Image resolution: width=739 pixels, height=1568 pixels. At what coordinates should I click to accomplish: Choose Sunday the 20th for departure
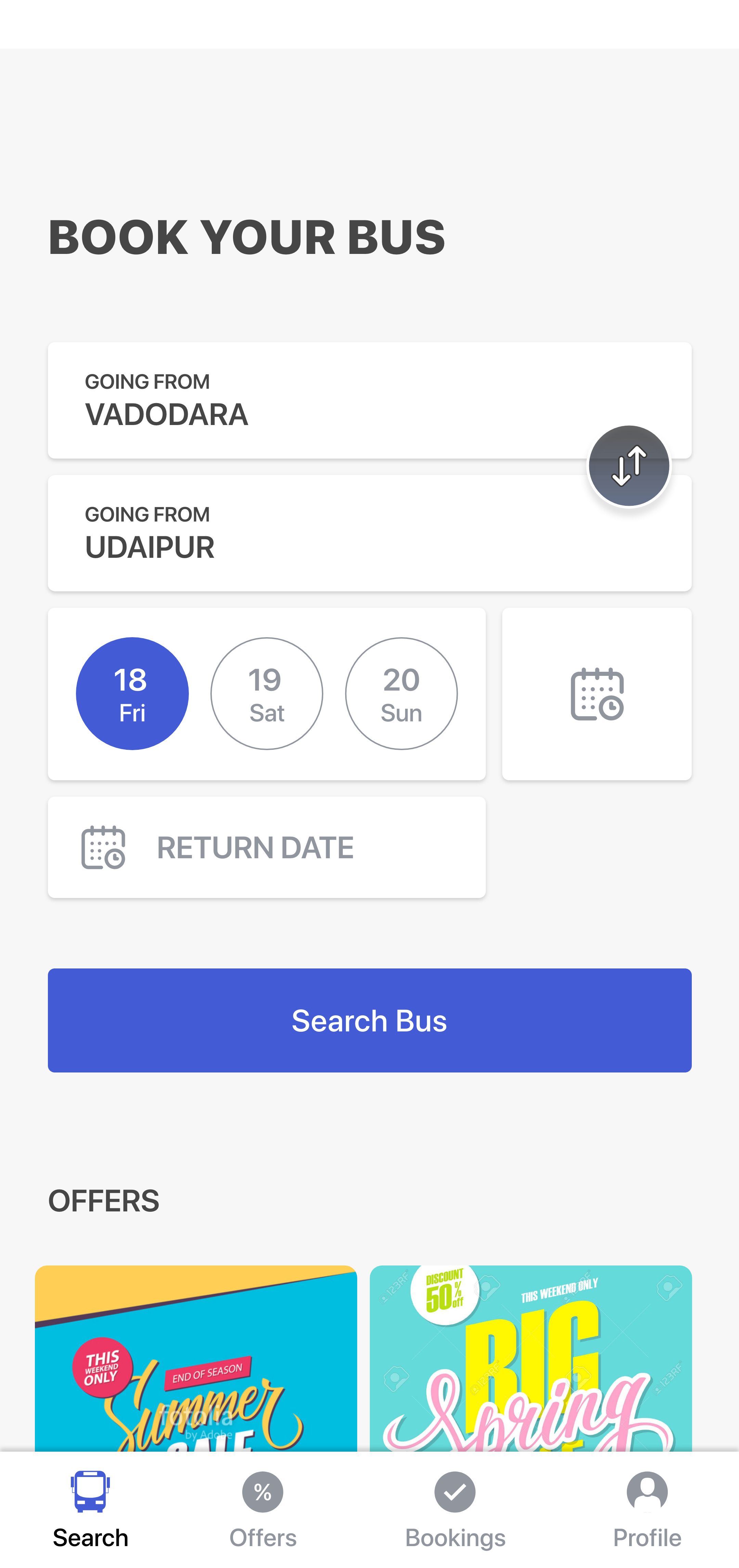click(401, 693)
